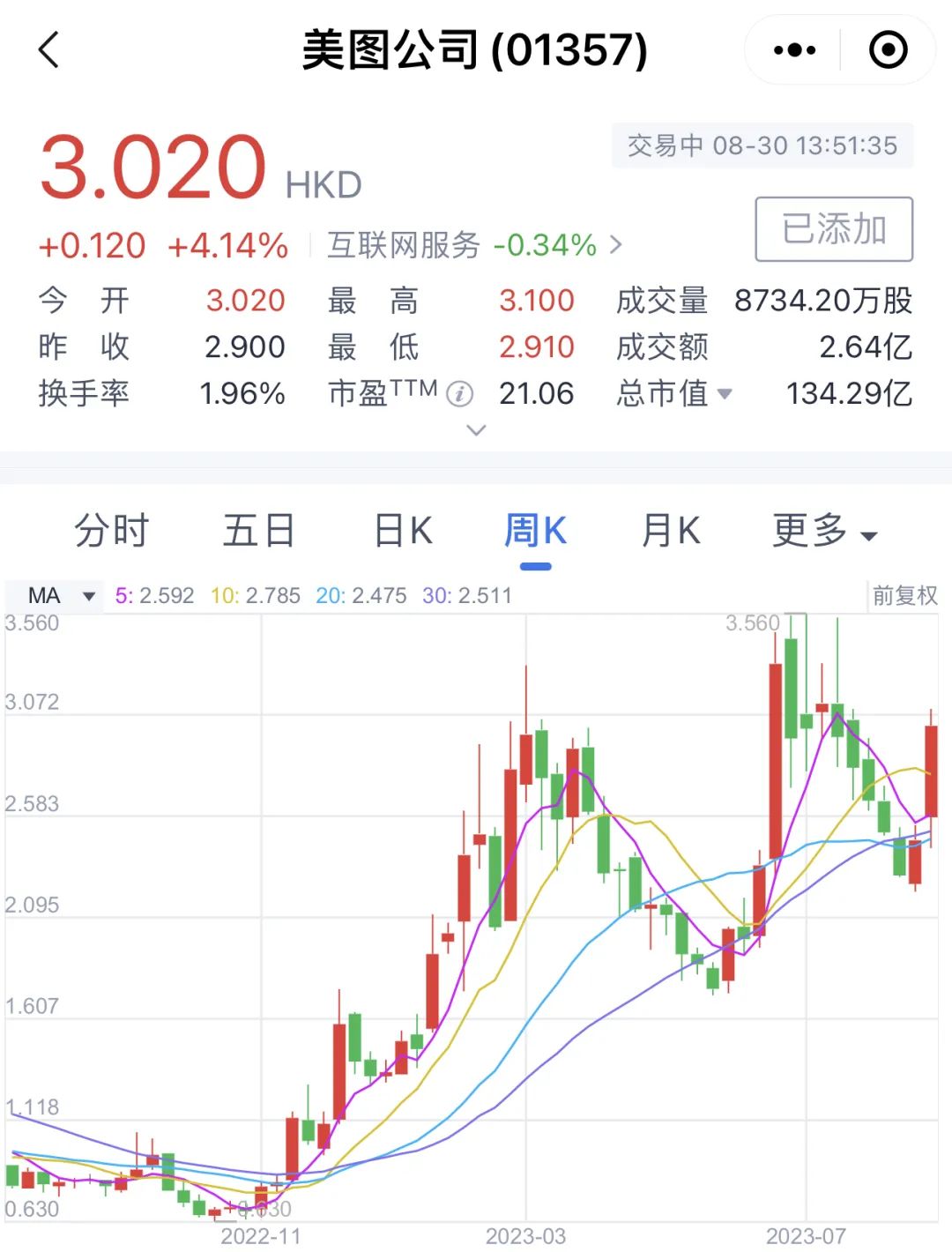The image size is (952, 1252).
Task: Open the 互联网服务 sector link
Action: point(474,245)
